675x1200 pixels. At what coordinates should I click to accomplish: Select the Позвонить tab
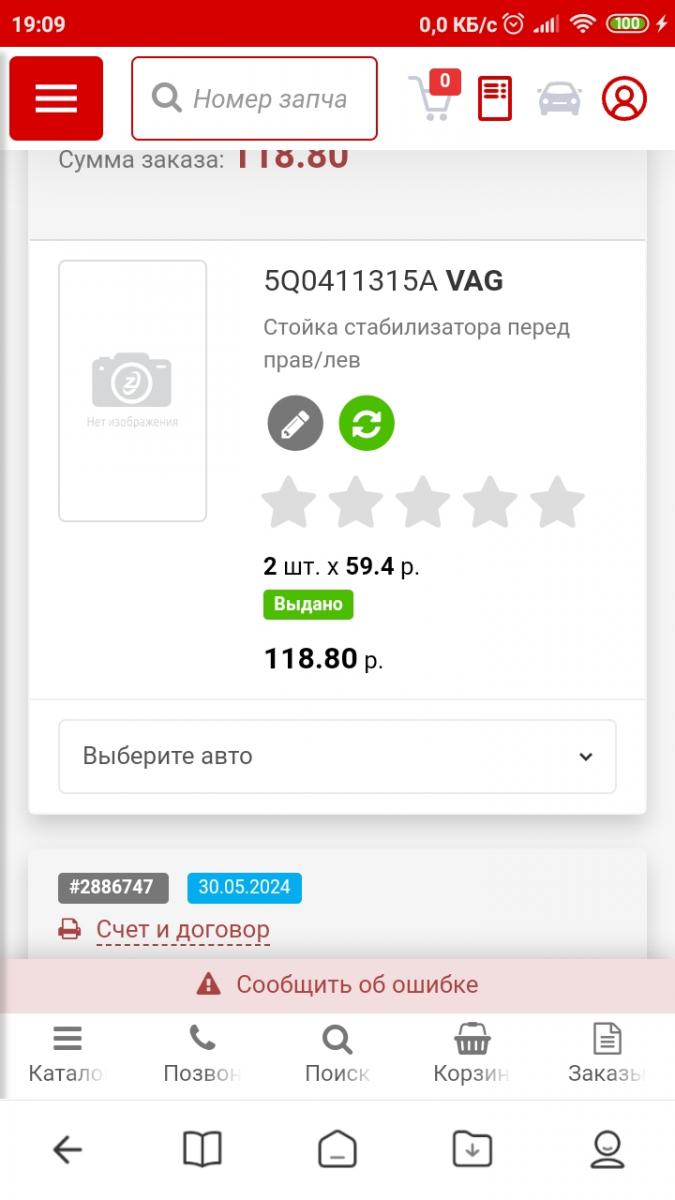202,1055
